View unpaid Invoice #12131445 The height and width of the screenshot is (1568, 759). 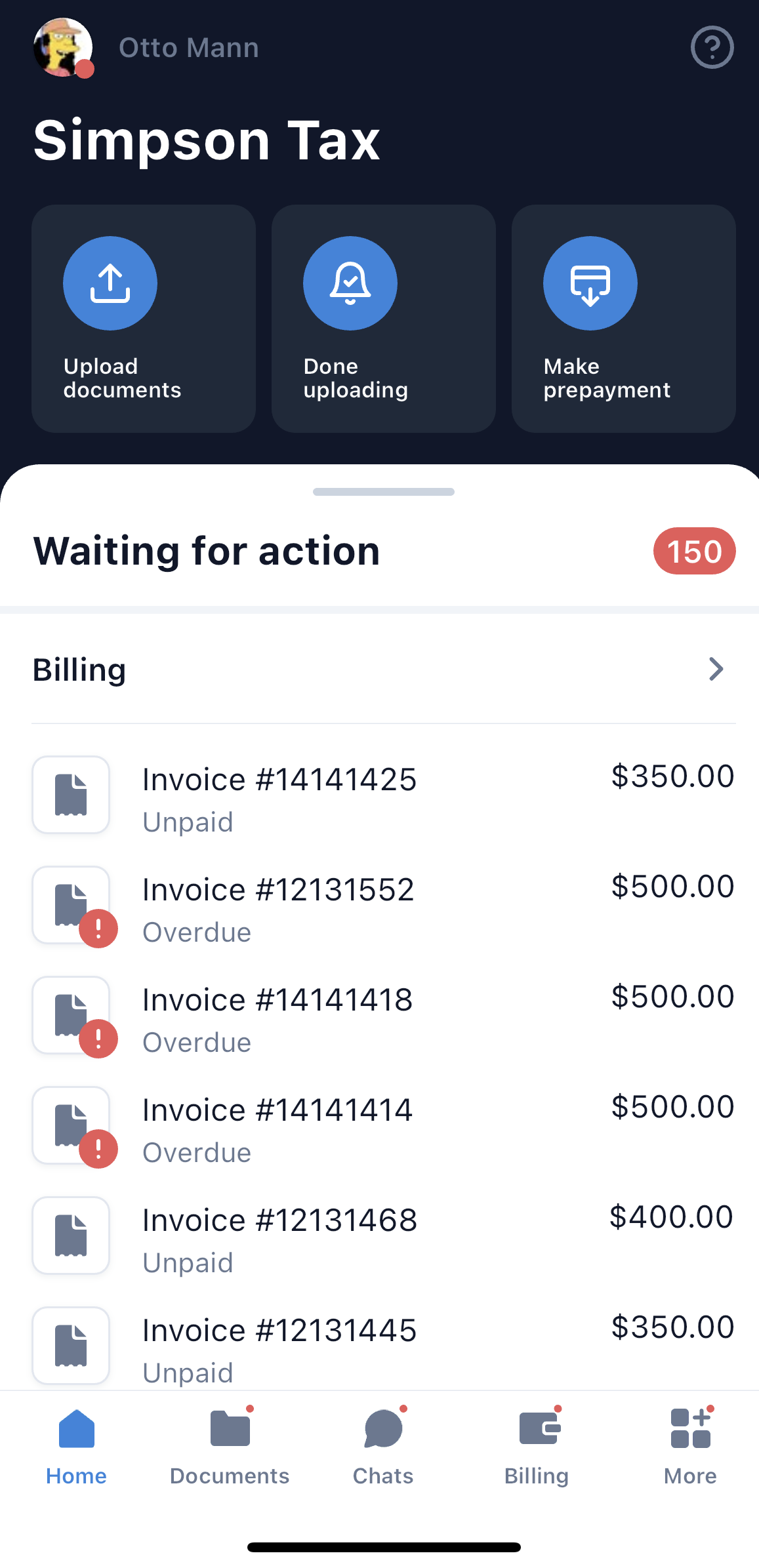click(383, 1347)
